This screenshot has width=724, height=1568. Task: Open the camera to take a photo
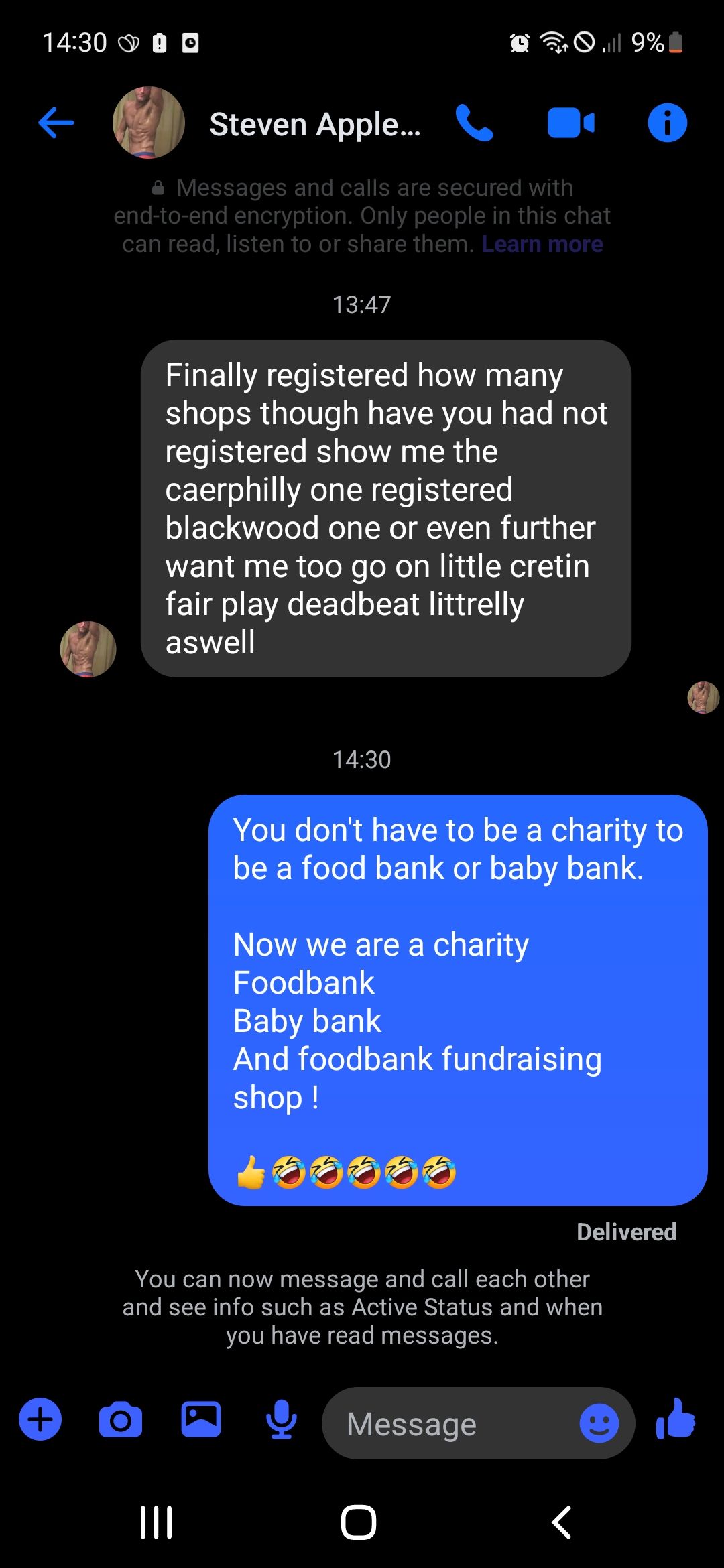(121, 1419)
